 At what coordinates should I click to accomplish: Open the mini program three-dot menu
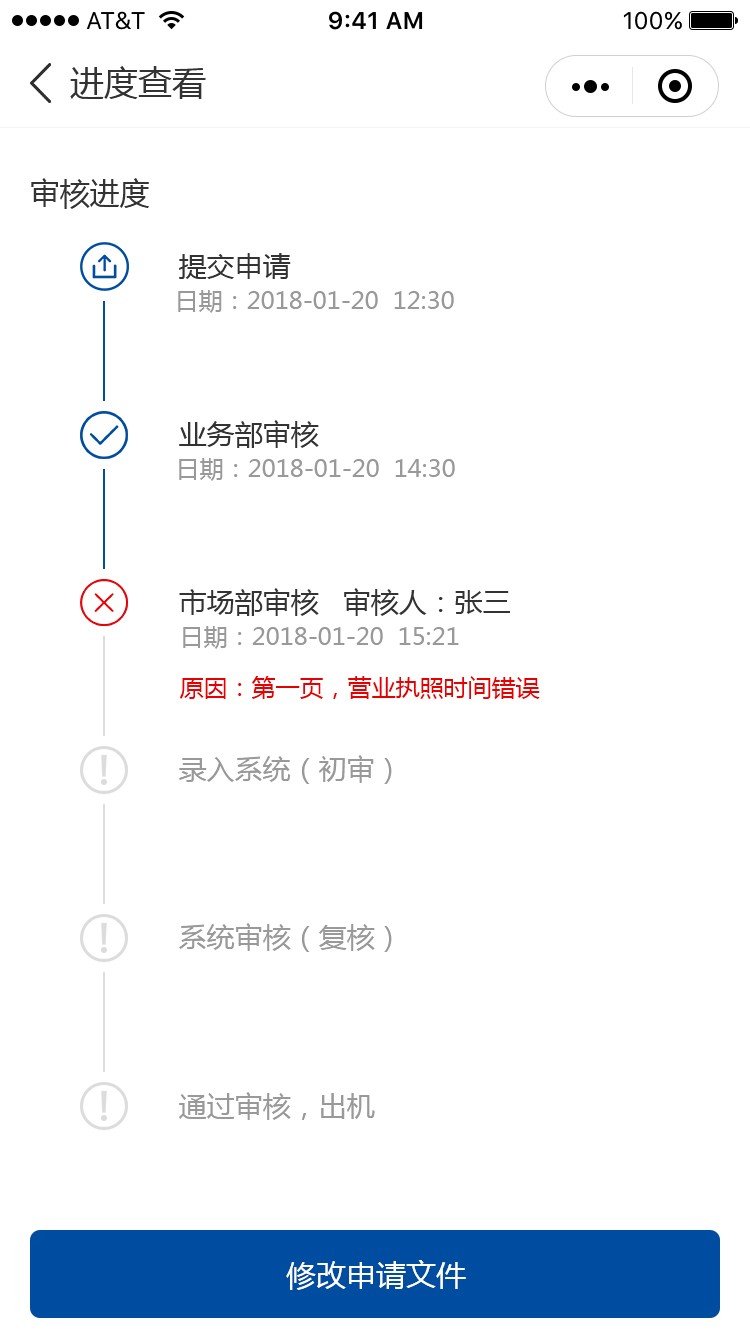point(590,87)
